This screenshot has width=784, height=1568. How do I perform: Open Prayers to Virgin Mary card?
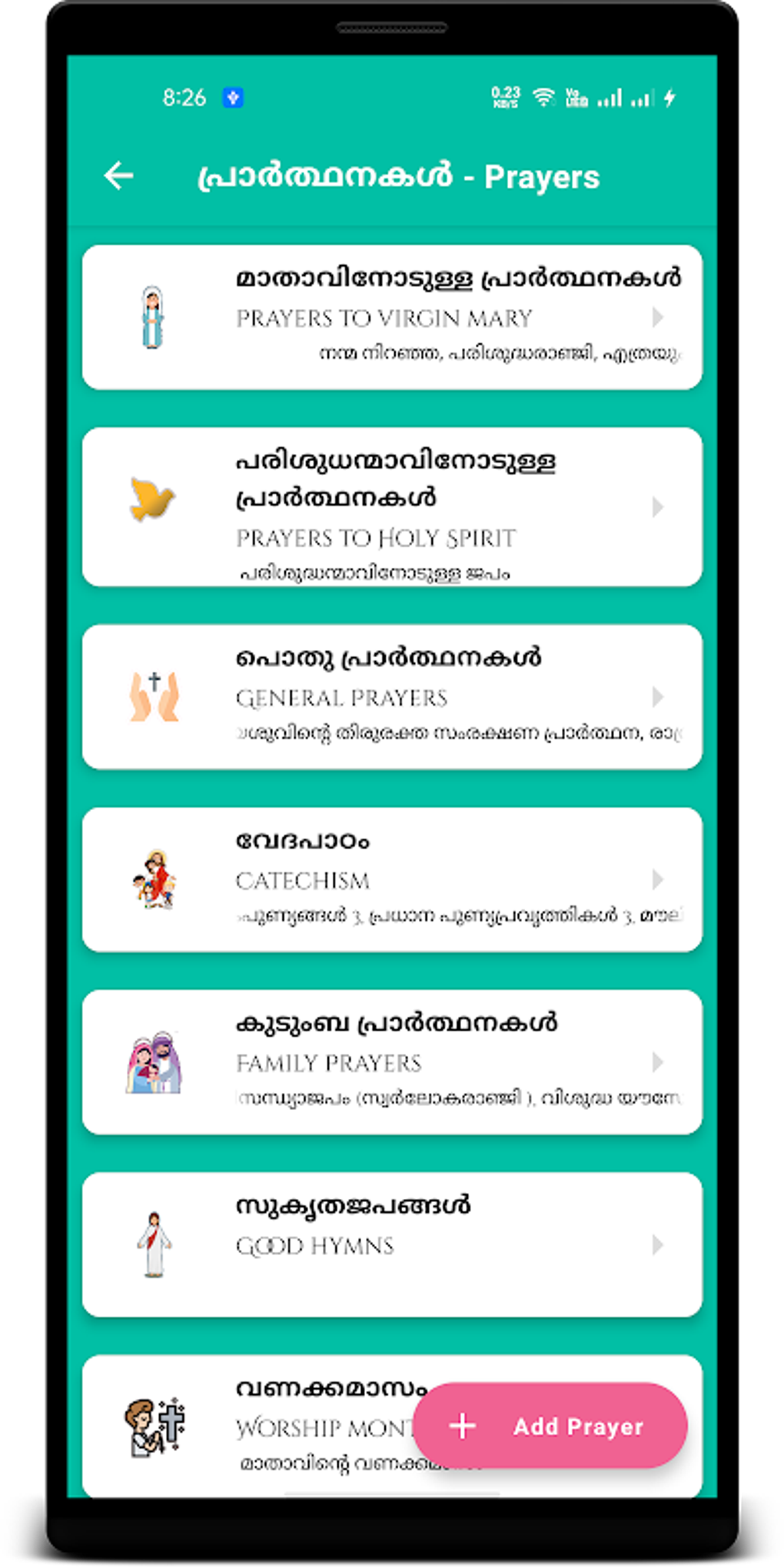pos(392,317)
